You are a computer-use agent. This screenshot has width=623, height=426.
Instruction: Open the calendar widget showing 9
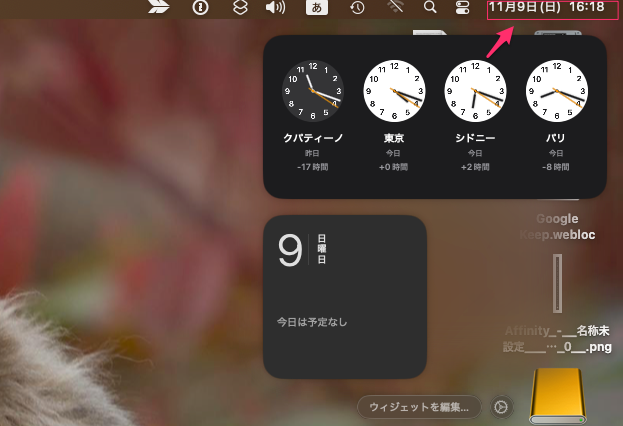[345, 296]
